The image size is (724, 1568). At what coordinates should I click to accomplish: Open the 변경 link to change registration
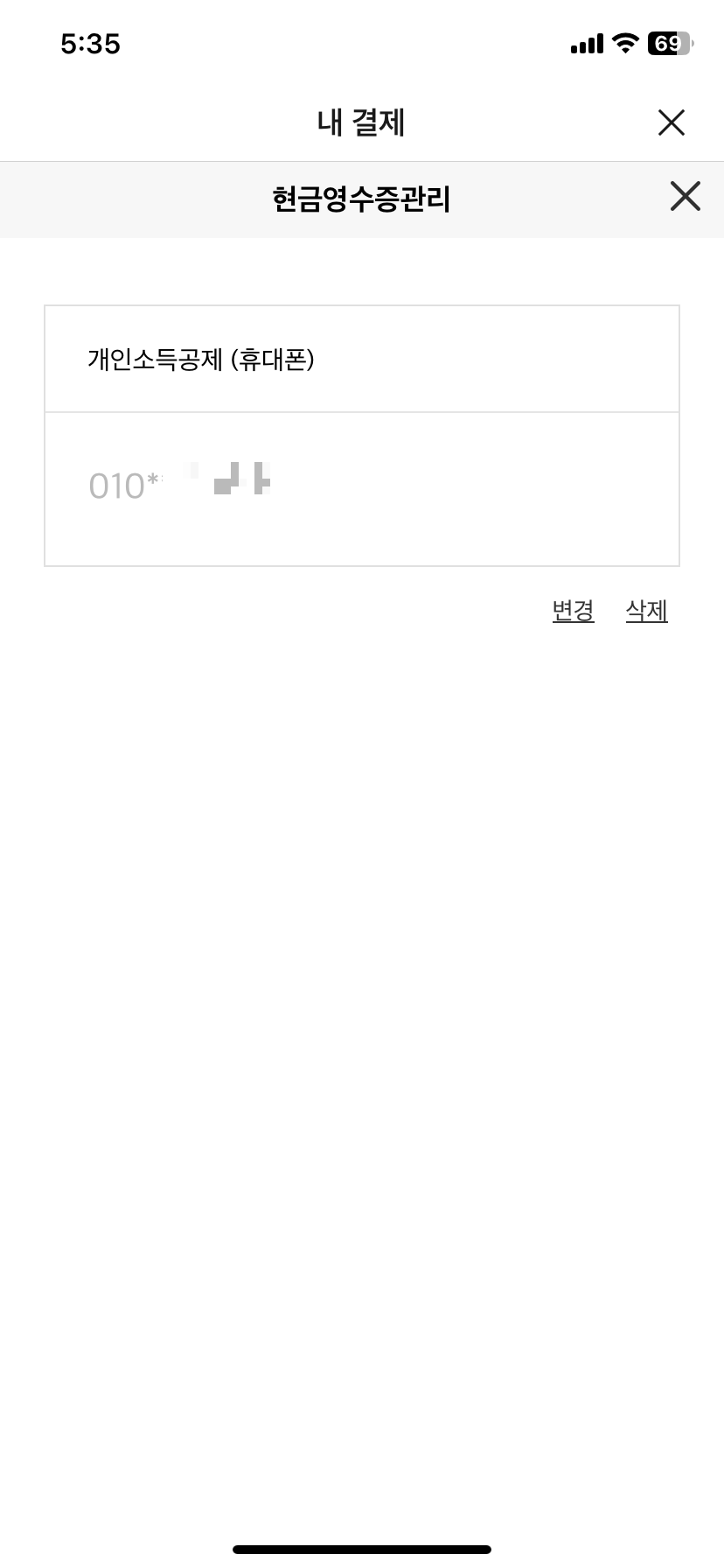click(572, 611)
